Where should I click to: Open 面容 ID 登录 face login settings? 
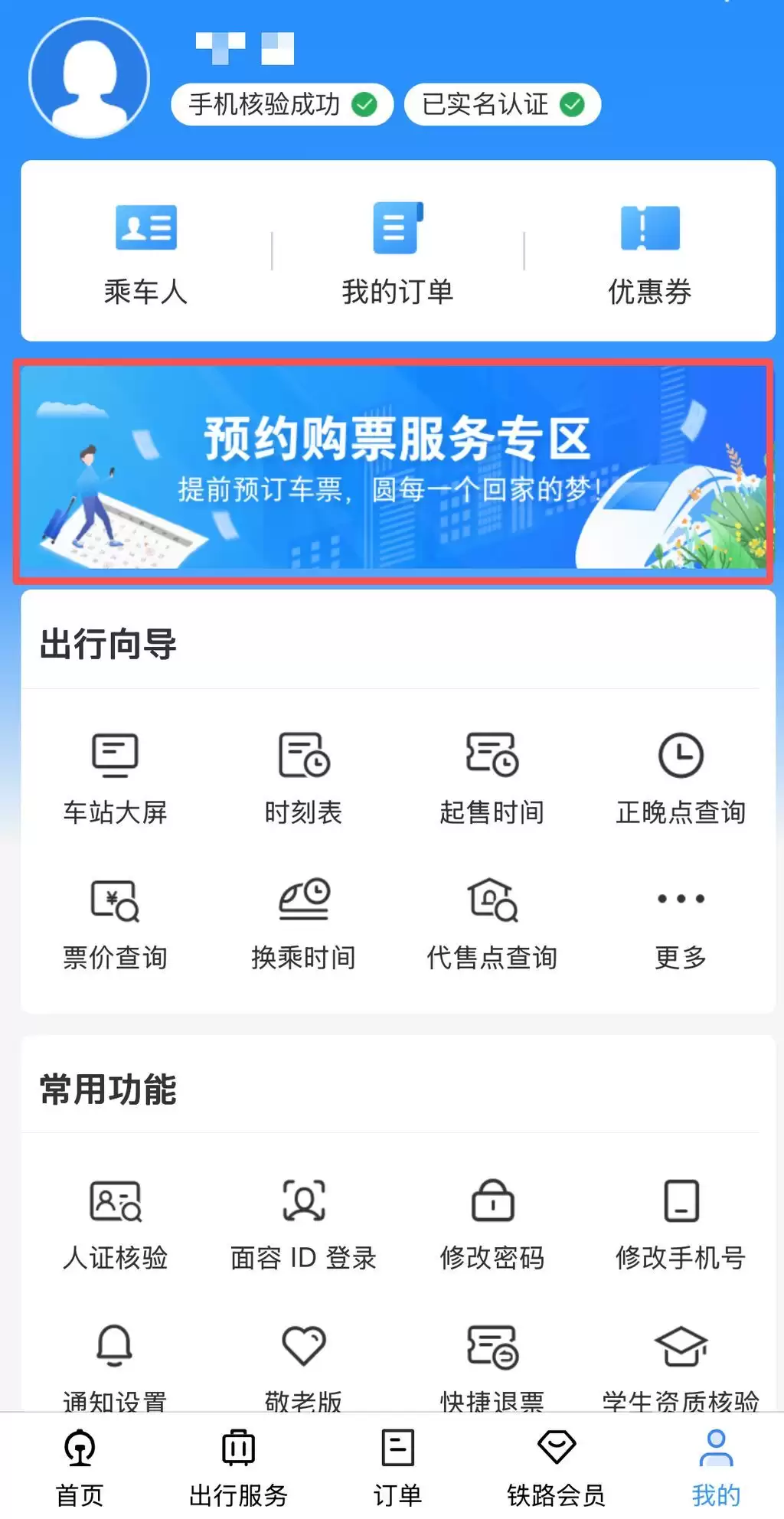click(303, 1221)
